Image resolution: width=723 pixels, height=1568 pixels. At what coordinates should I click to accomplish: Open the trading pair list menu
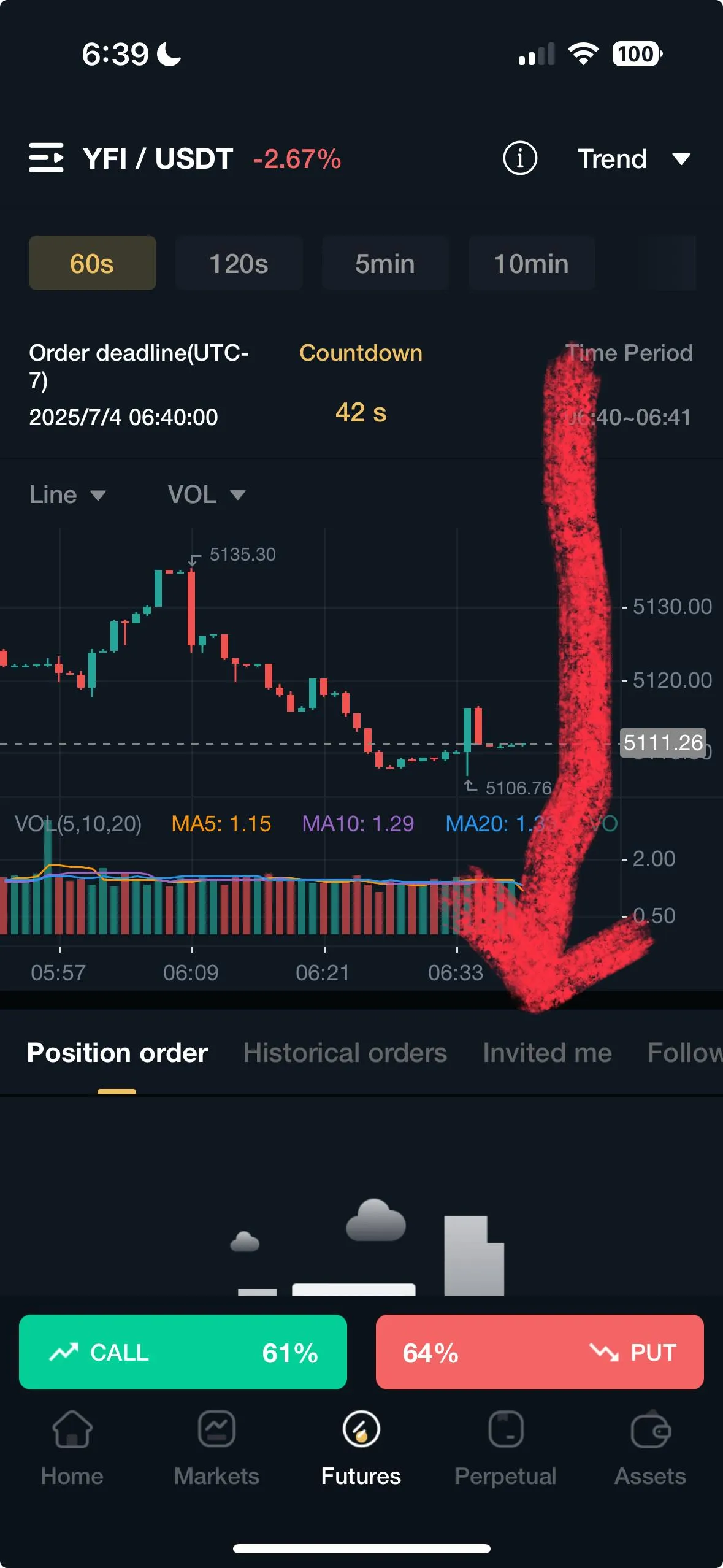(x=46, y=158)
